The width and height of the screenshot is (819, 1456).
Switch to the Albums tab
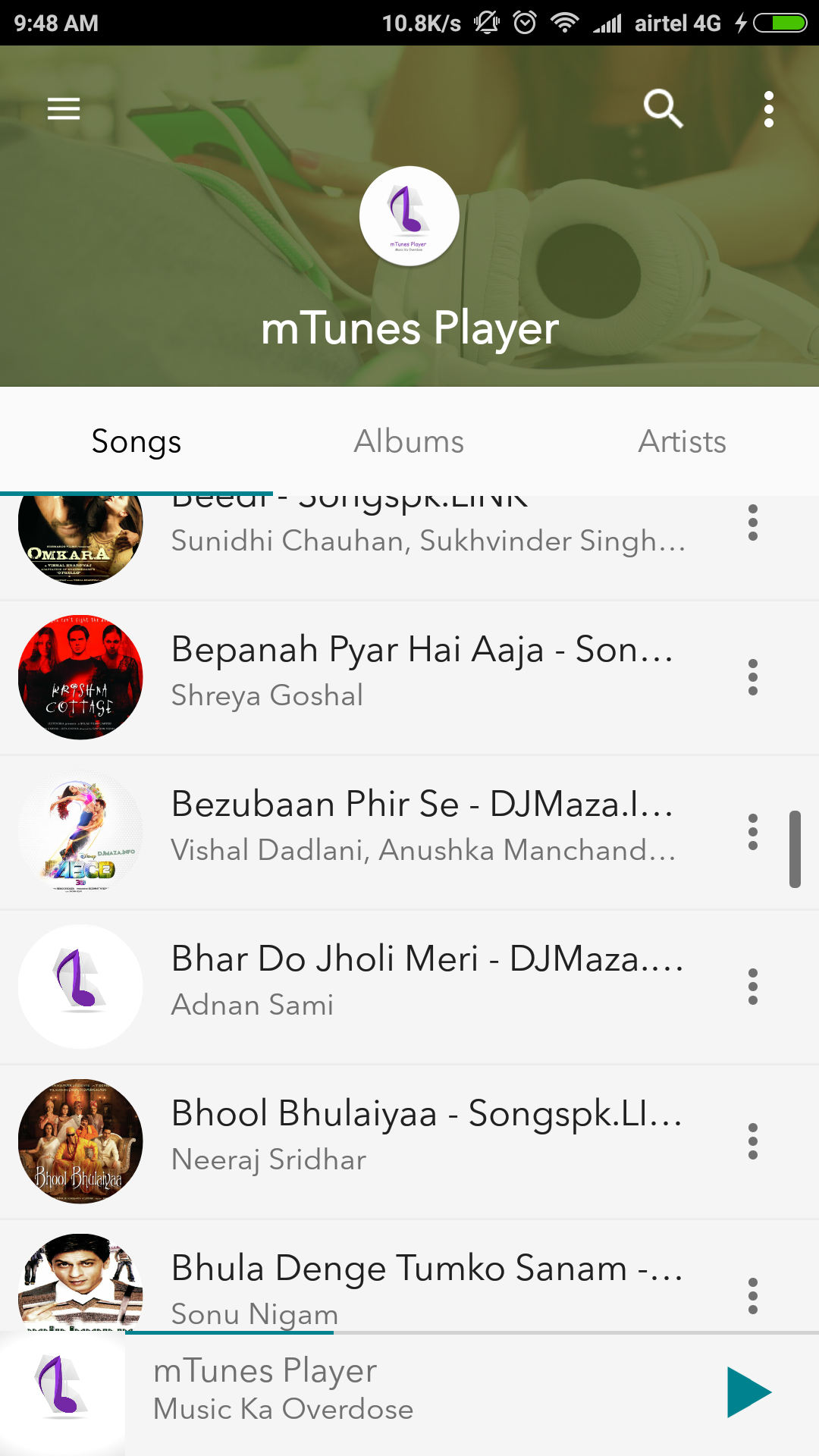click(x=410, y=441)
